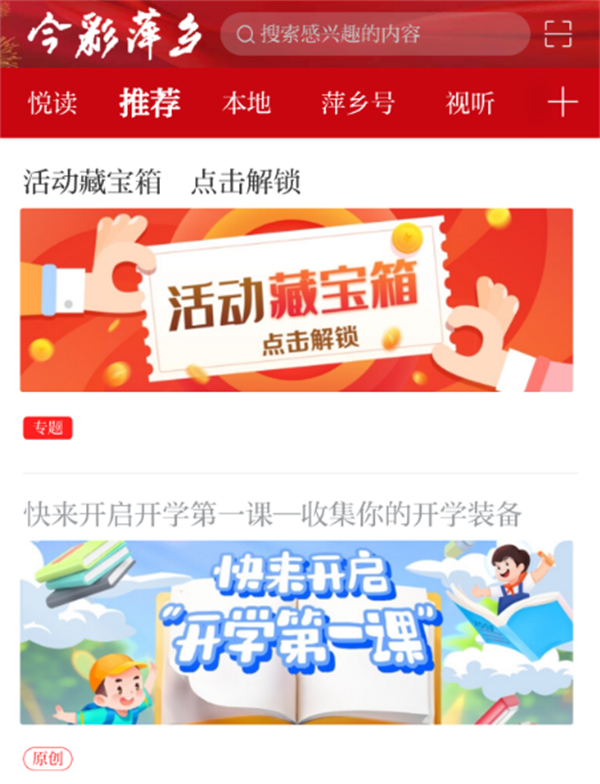The width and height of the screenshot is (600, 784).
Task: View the 开学第一课 article banner
Action: pyautogui.click(x=296, y=632)
